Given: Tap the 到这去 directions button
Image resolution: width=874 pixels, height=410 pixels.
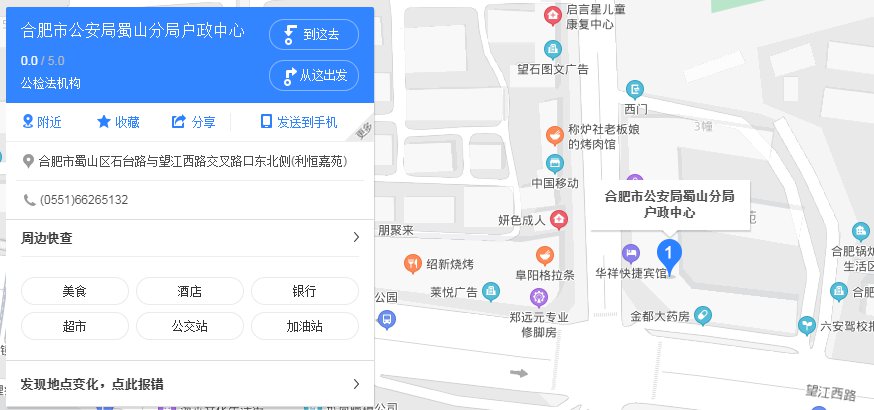Looking at the screenshot, I should [x=313, y=34].
